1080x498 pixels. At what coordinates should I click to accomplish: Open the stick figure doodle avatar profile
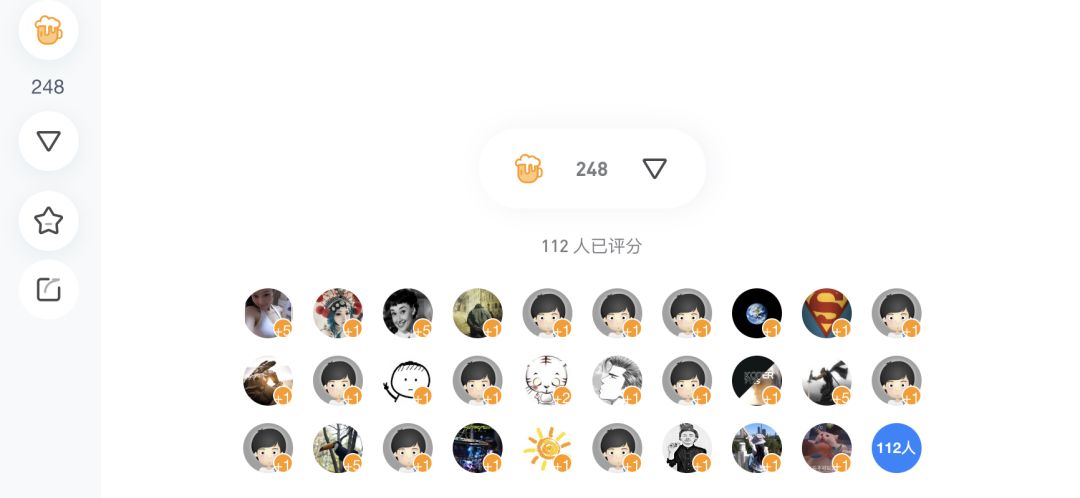[408, 381]
